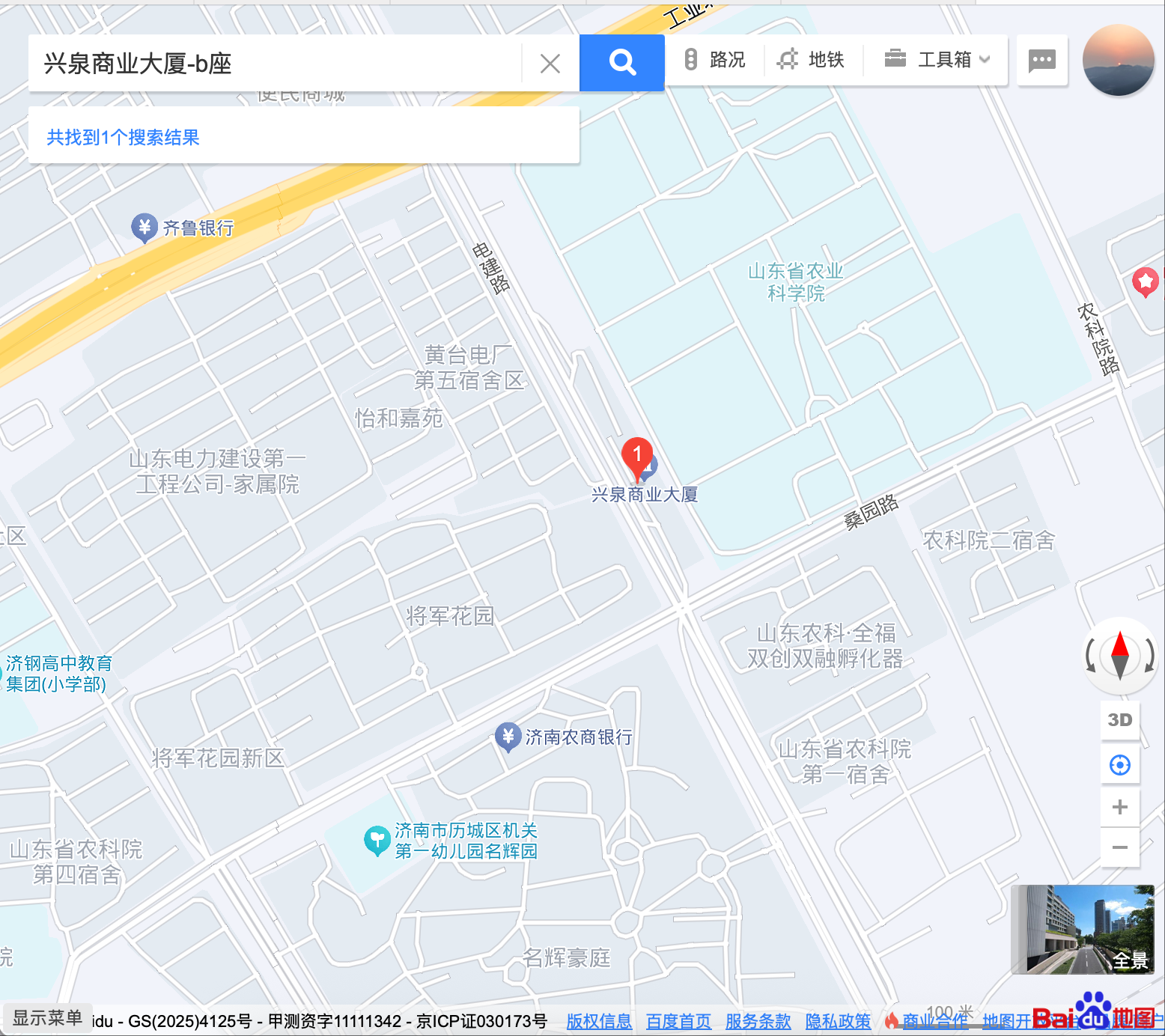Open the 版权信息 link

[x=599, y=1021]
